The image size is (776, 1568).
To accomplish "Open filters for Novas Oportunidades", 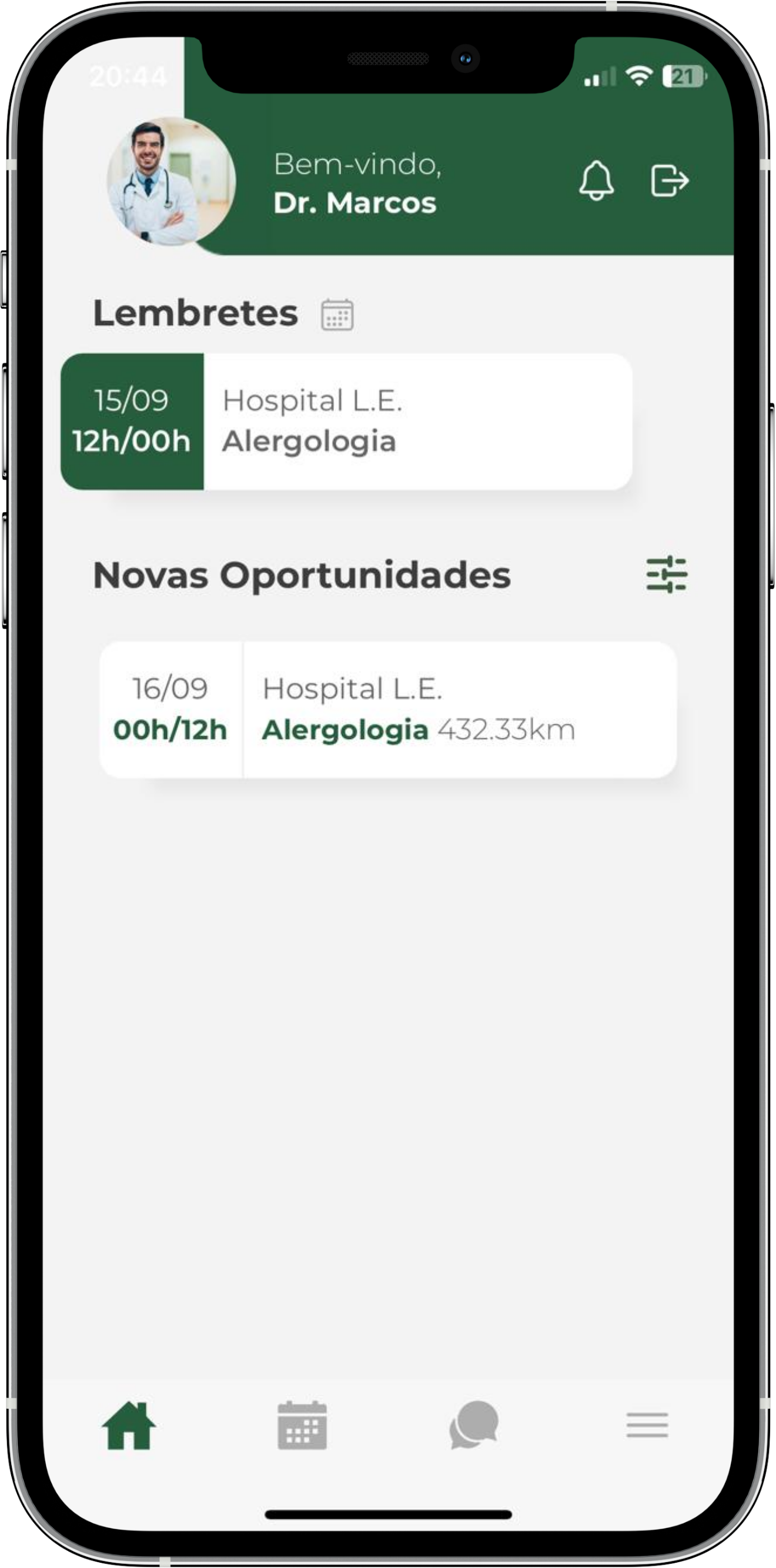I will (x=667, y=574).
